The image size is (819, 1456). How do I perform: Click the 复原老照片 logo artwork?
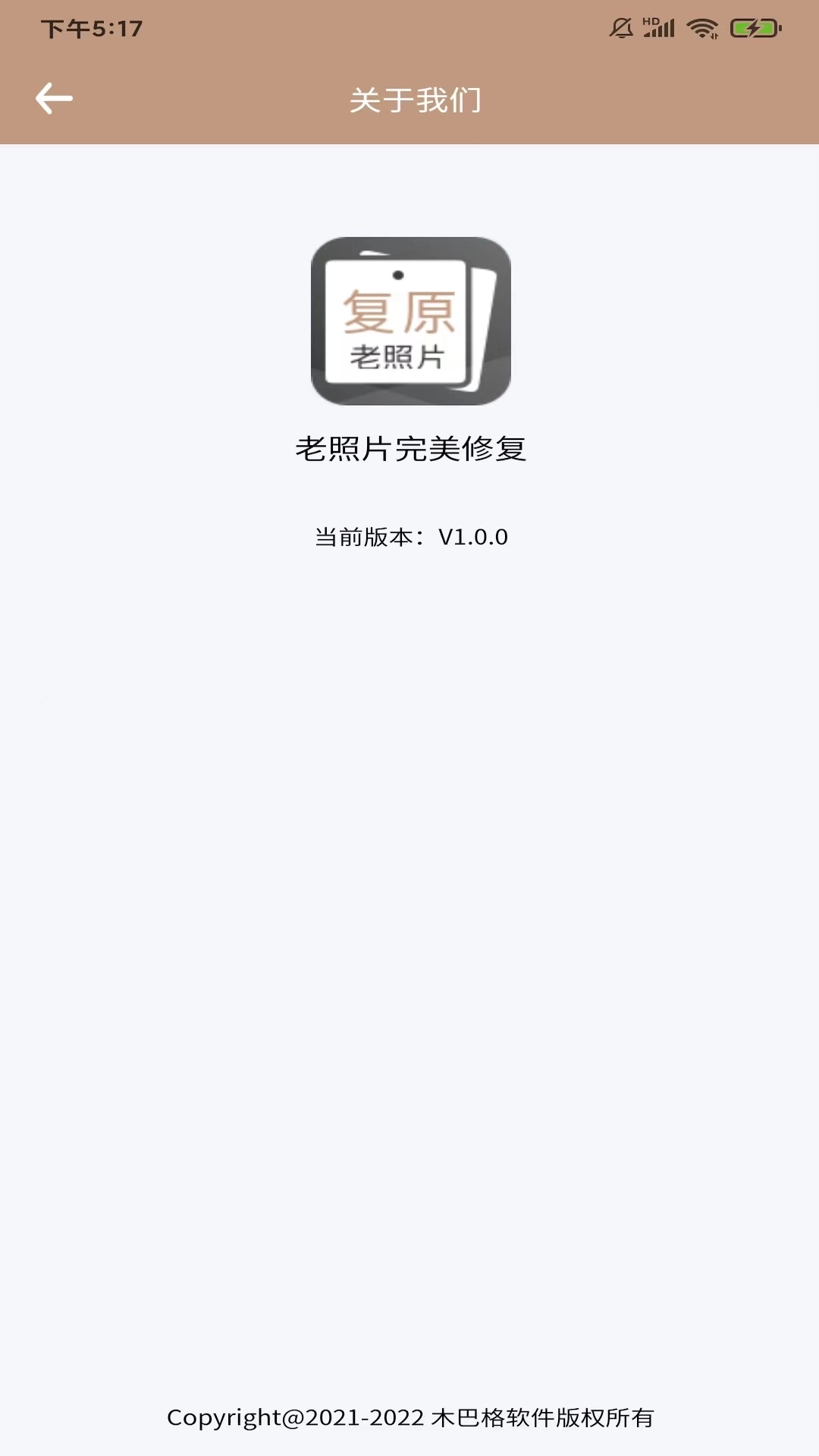pyautogui.click(x=409, y=322)
